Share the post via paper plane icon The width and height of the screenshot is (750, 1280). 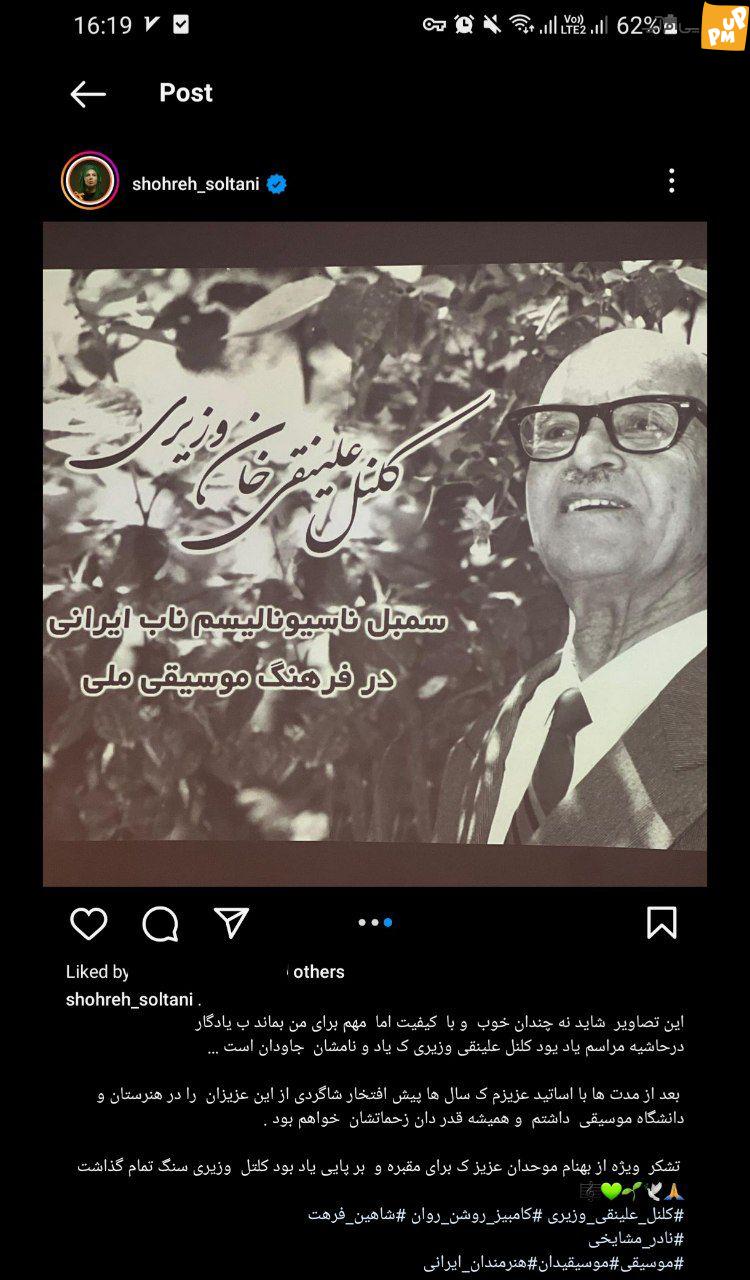pyautogui.click(x=231, y=922)
